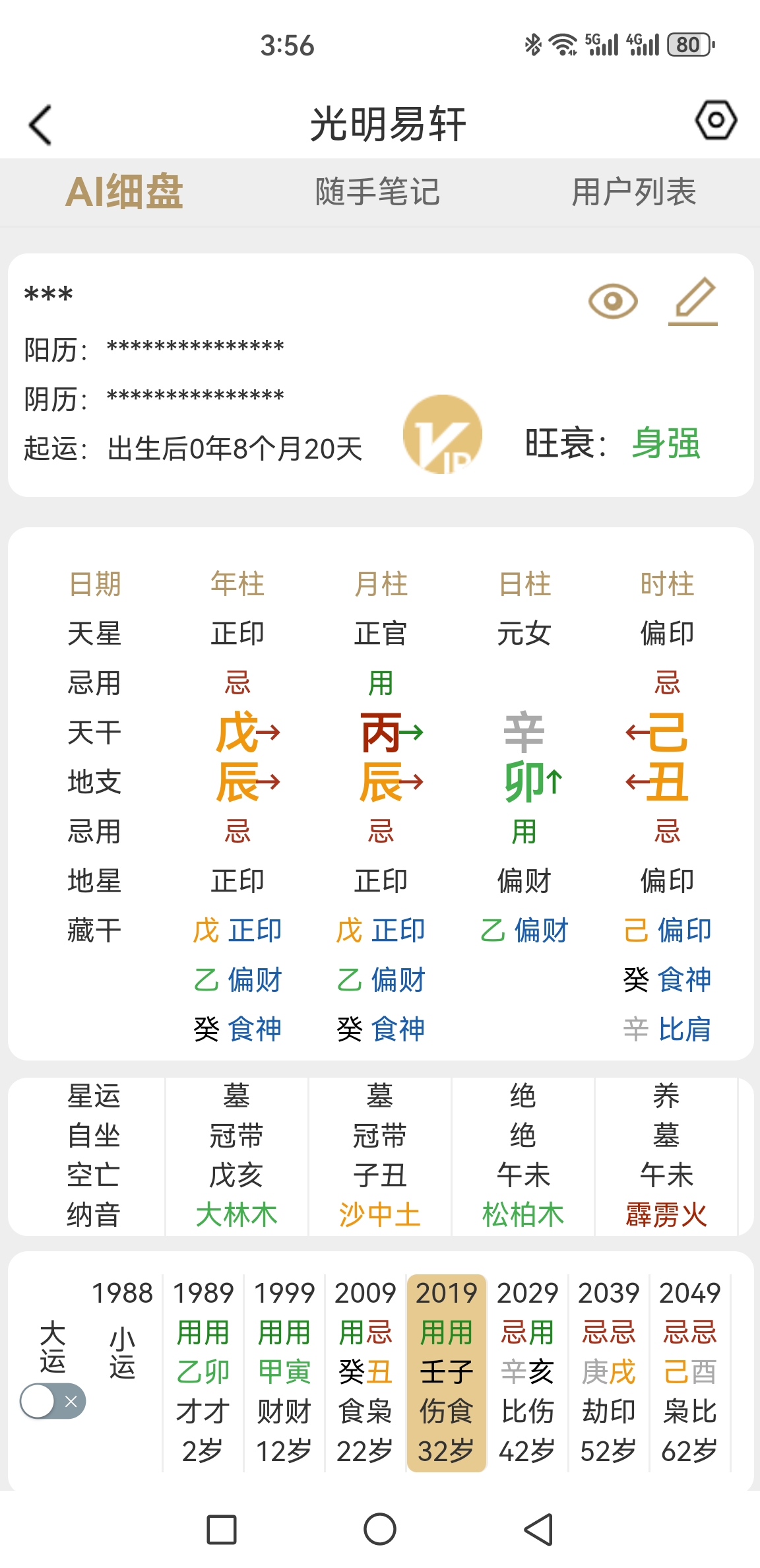Select the 2049 己酉 luck period
Viewport: 760px width, 1568px height.
(690, 1373)
